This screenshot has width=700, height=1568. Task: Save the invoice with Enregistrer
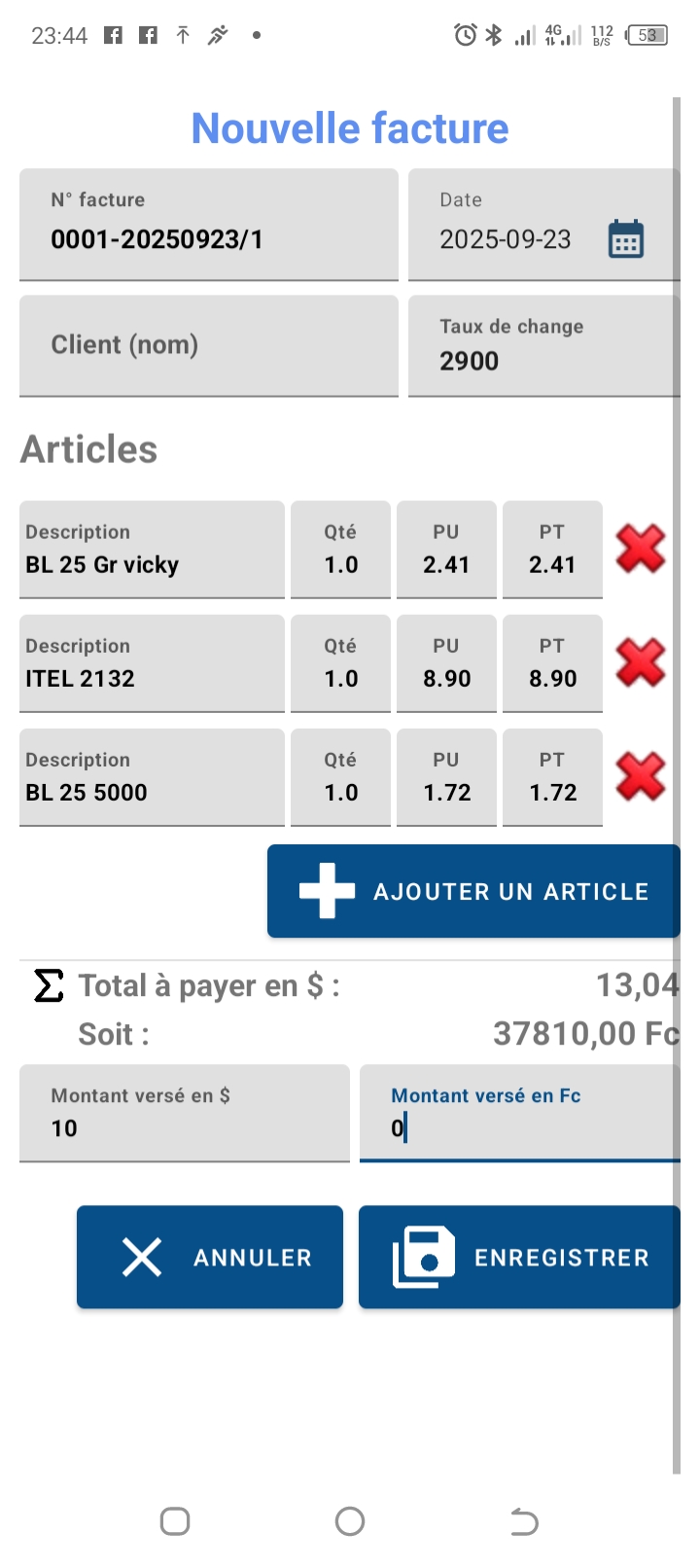coord(519,1257)
